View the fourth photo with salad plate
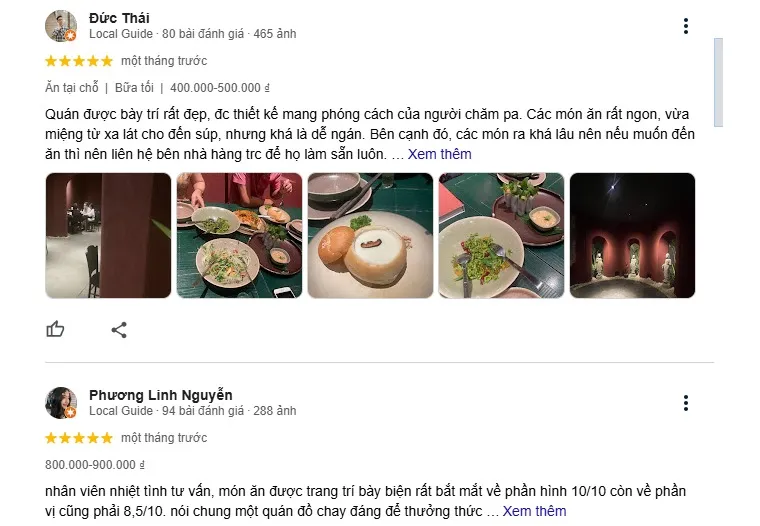 pyautogui.click(x=501, y=236)
